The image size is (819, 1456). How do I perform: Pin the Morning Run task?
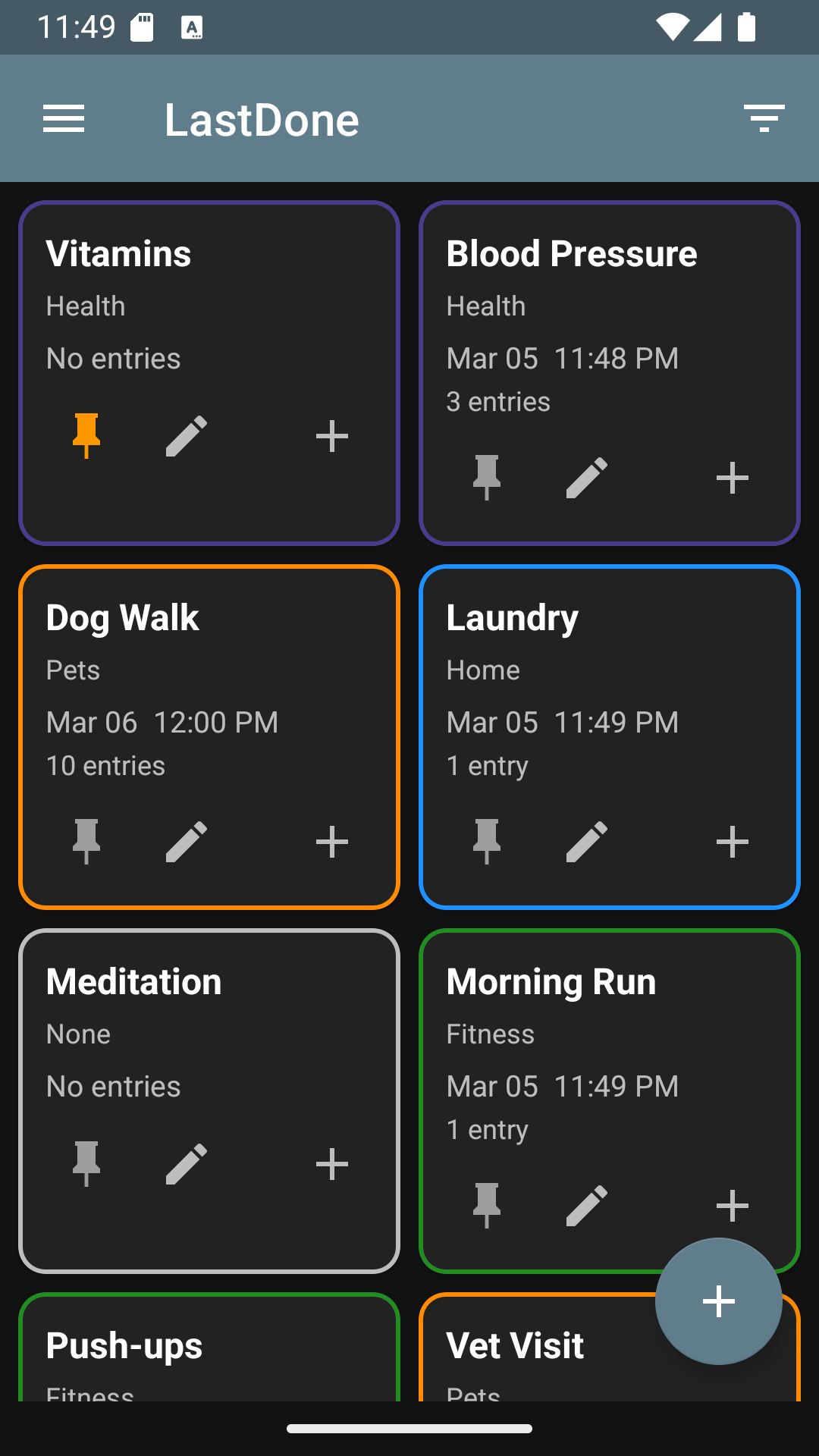486,1205
